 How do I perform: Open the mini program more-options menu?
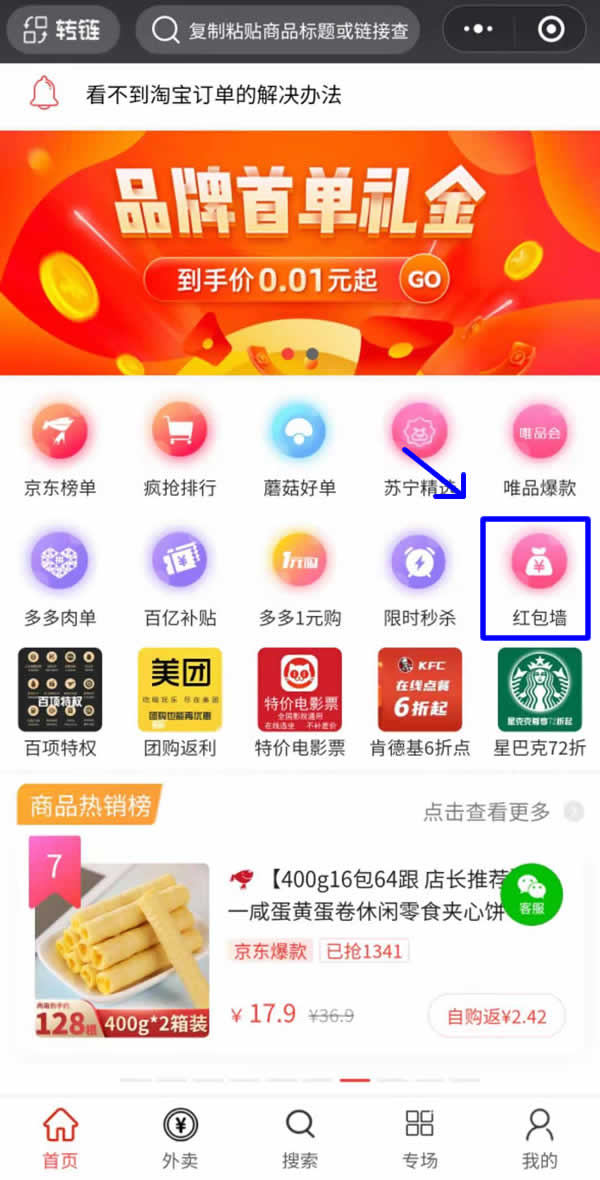483,30
